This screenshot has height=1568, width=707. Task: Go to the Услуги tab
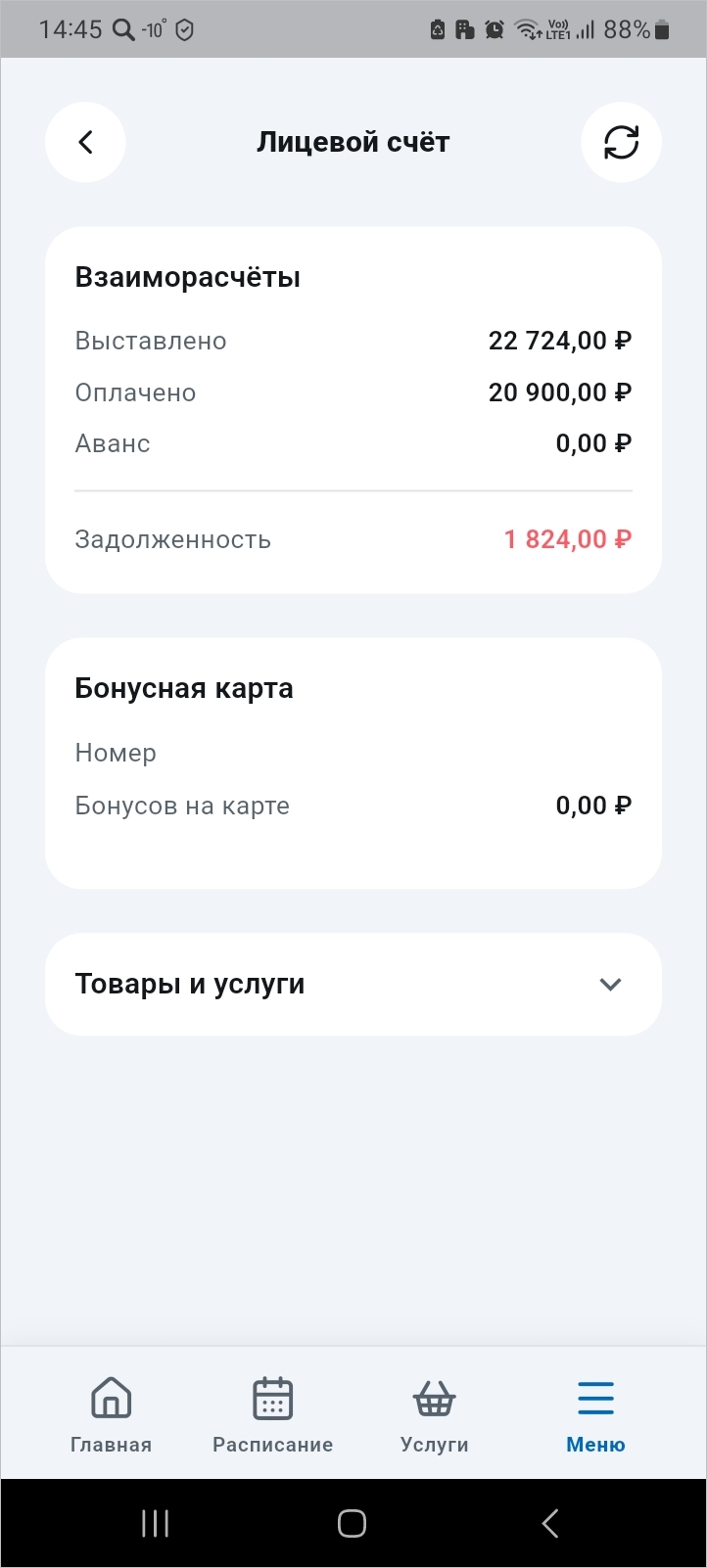point(434,1414)
